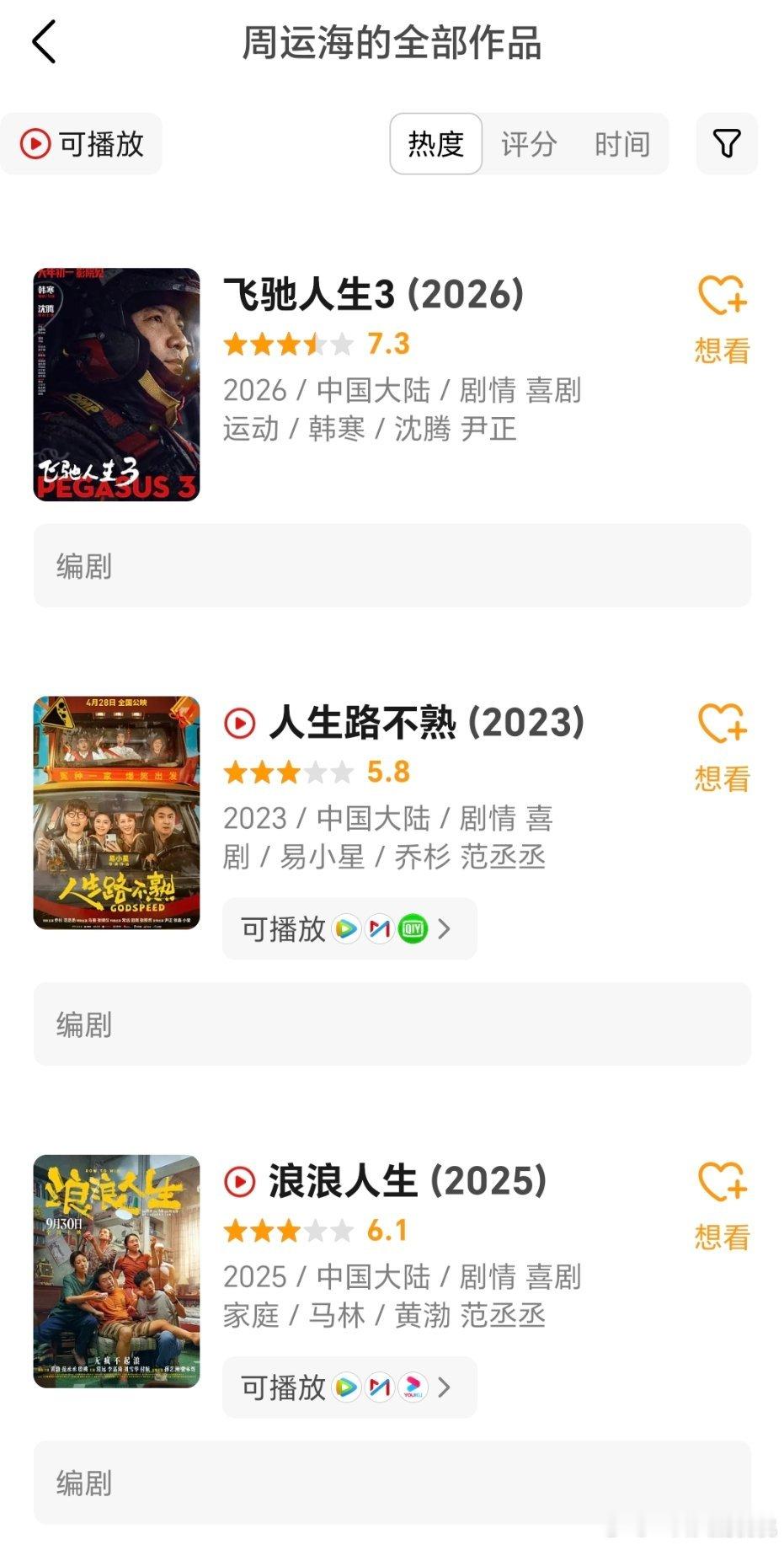Open the filter funnel icon
The height and width of the screenshot is (1545, 784).
(727, 144)
